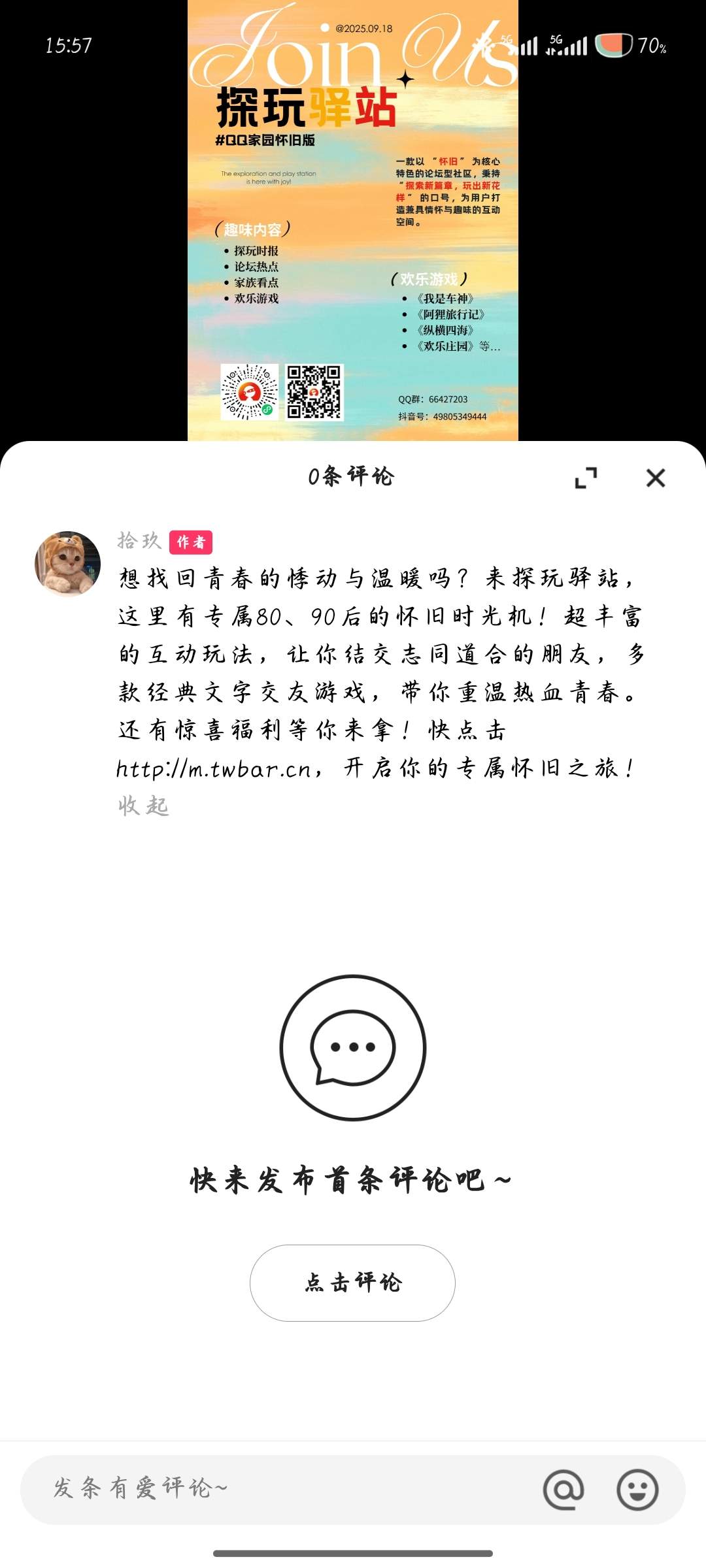706x1568 pixels.
Task: Select the author name 拾玖
Action: (x=137, y=541)
